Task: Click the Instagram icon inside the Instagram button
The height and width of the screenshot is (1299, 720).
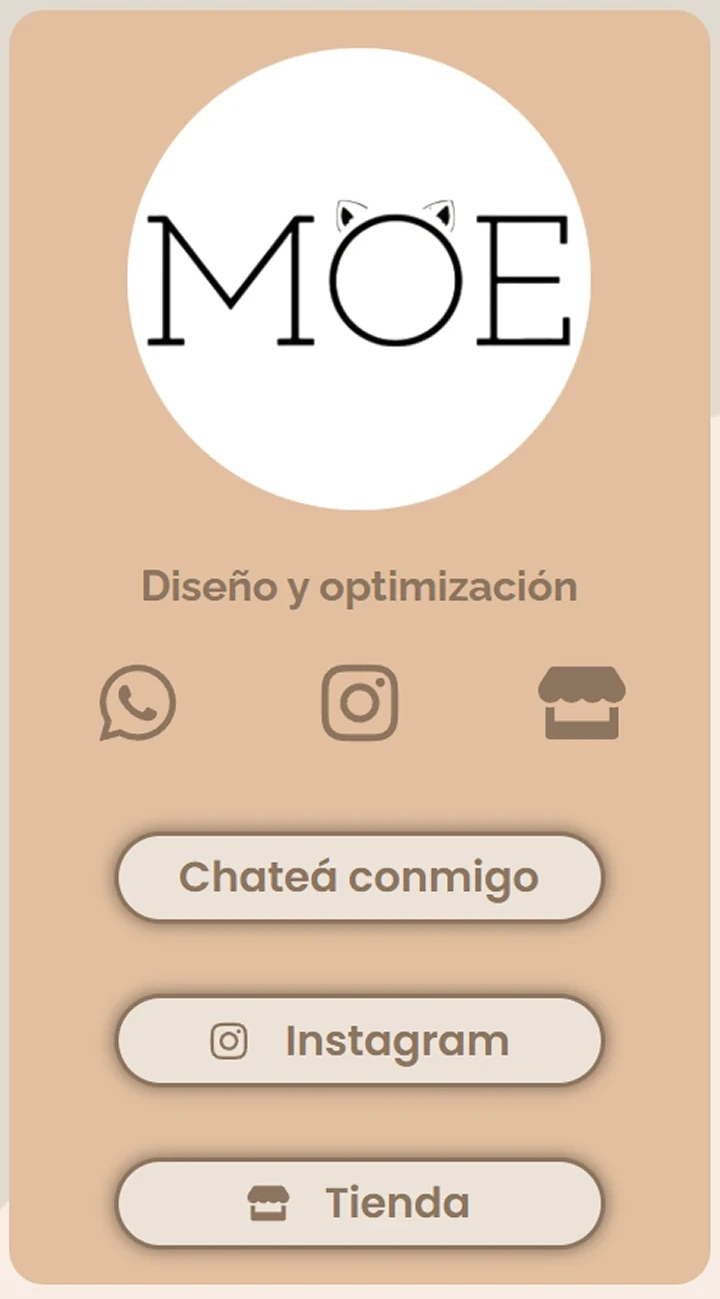Action: pyautogui.click(x=228, y=1040)
